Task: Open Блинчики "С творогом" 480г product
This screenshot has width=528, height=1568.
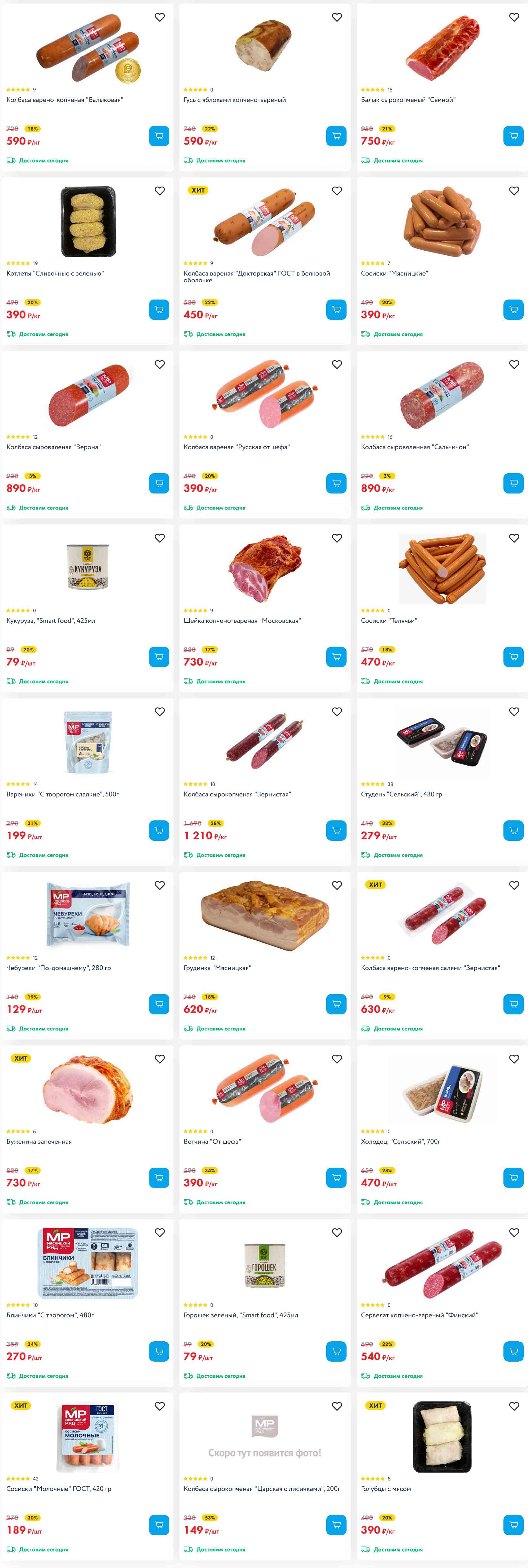Action: click(x=50, y=1315)
